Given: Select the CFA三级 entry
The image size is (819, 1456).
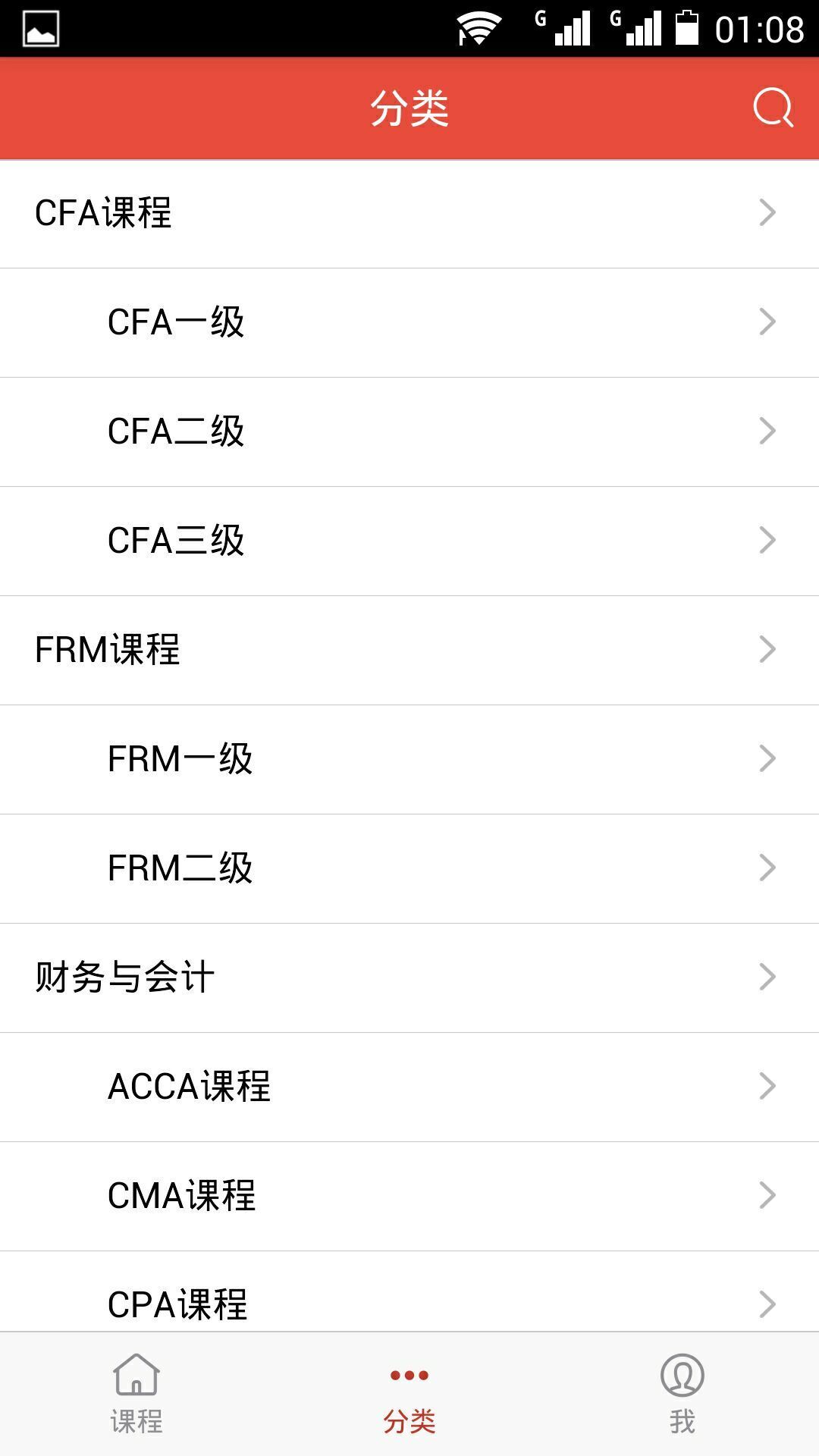Looking at the screenshot, I should 409,541.
